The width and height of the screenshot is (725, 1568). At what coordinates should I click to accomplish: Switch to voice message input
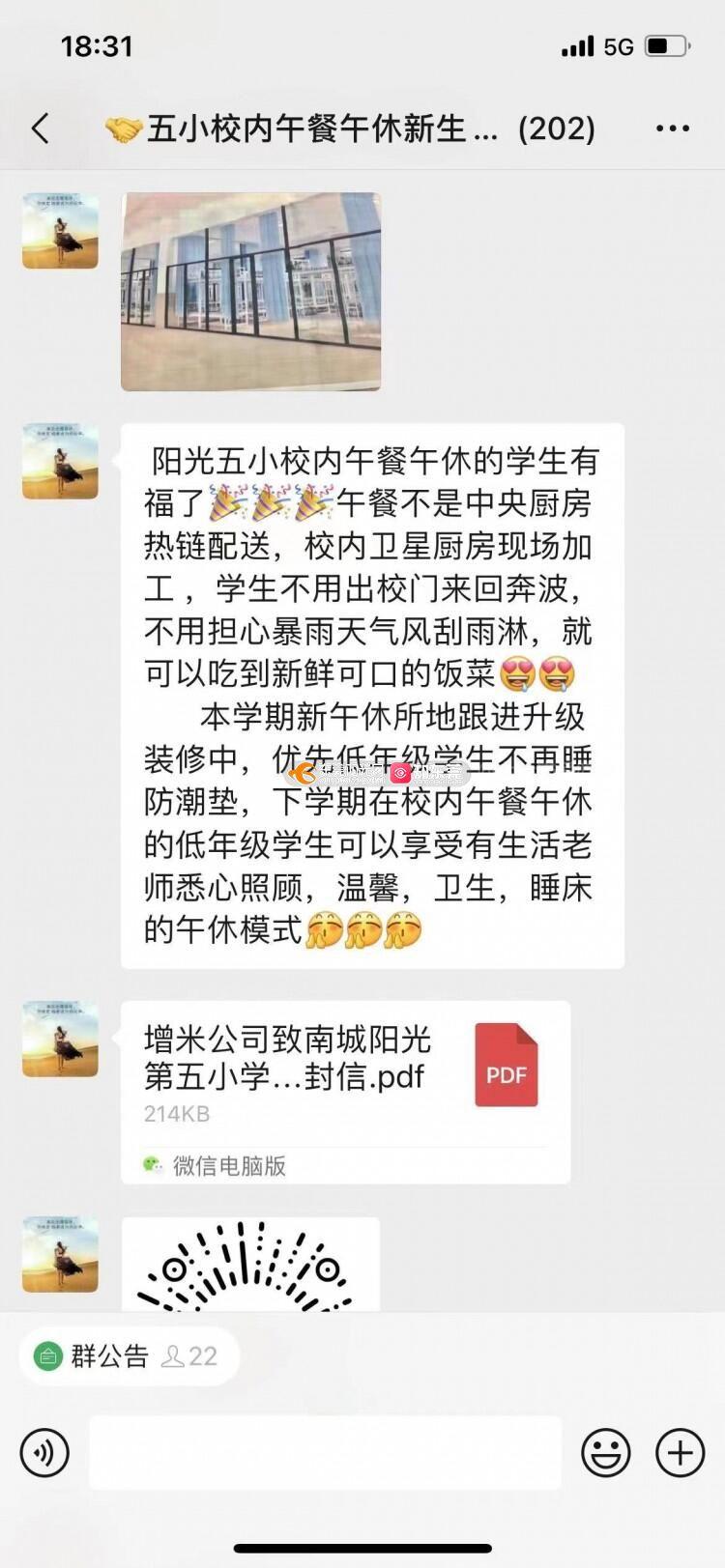(x=44, y=1452)
